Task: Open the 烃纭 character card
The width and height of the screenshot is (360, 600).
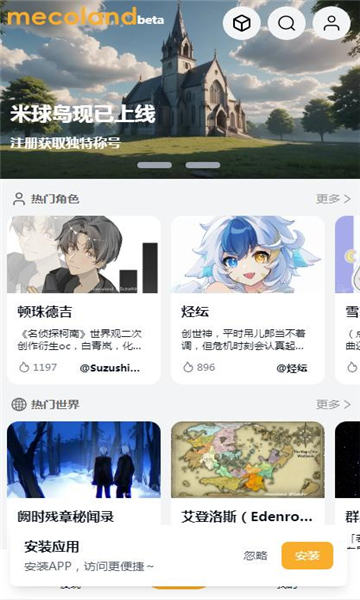Action: pyautogui.click(x=248, y=300)
